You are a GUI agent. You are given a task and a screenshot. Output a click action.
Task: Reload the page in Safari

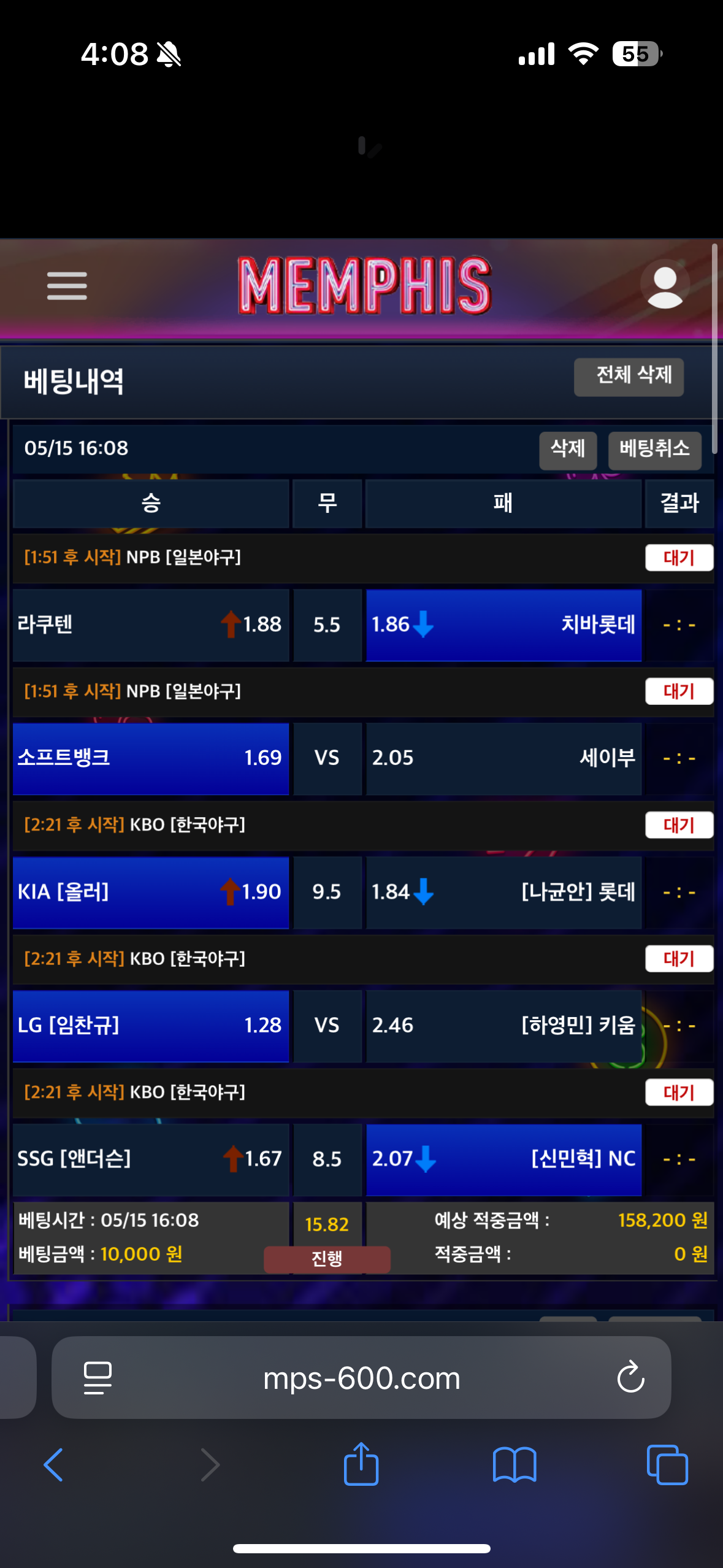coord(630,1377)
